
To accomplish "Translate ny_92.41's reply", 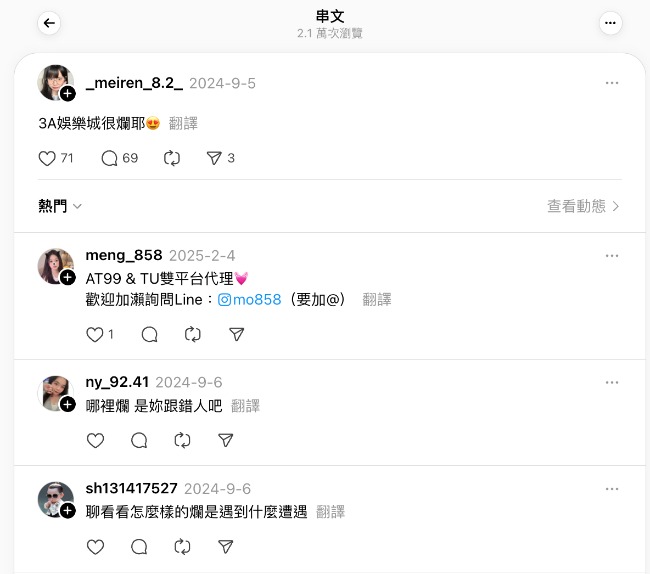I will click(x=245, y=405).
